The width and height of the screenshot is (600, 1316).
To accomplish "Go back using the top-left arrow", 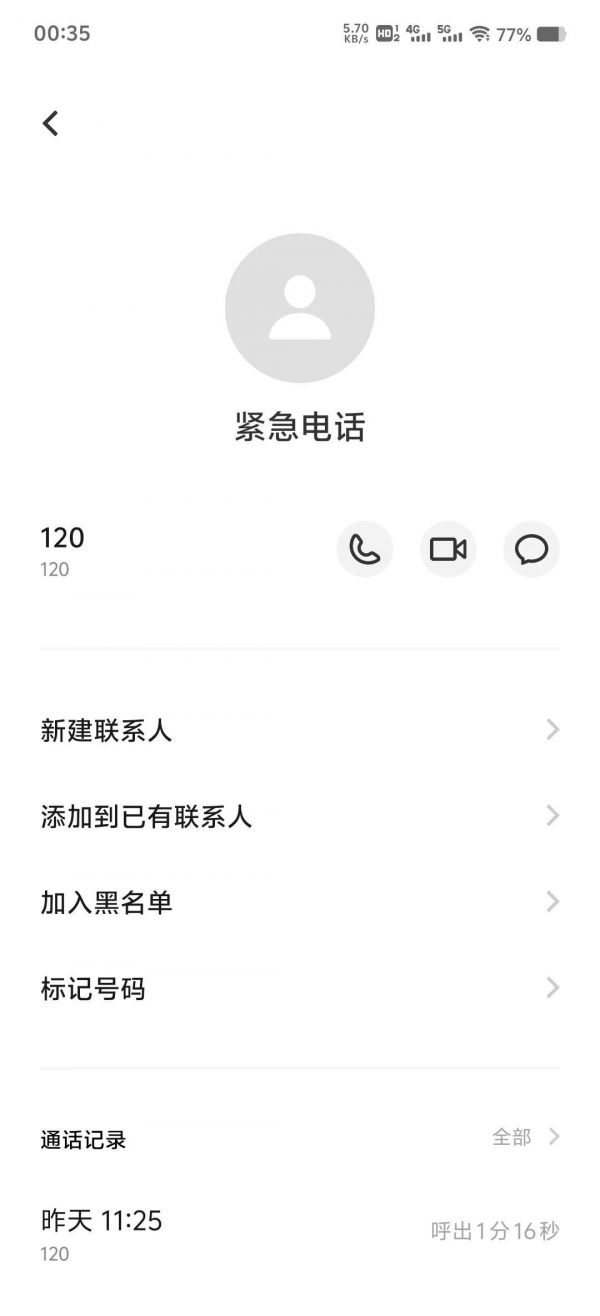I will [x=50, y=123].
